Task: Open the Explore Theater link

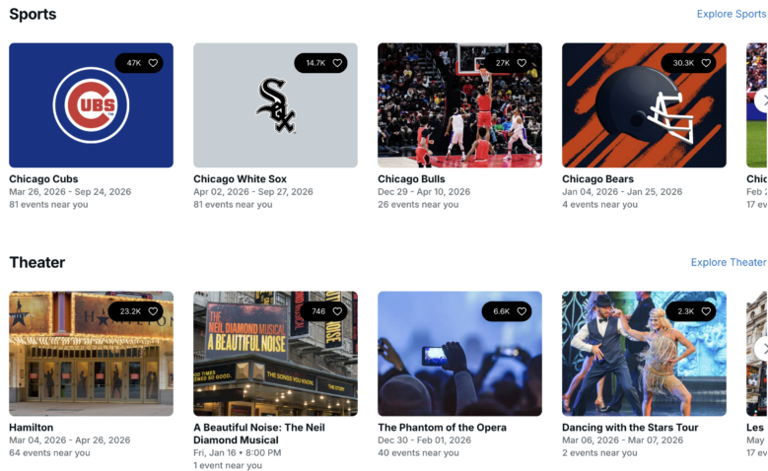Action: click(728, 262)
